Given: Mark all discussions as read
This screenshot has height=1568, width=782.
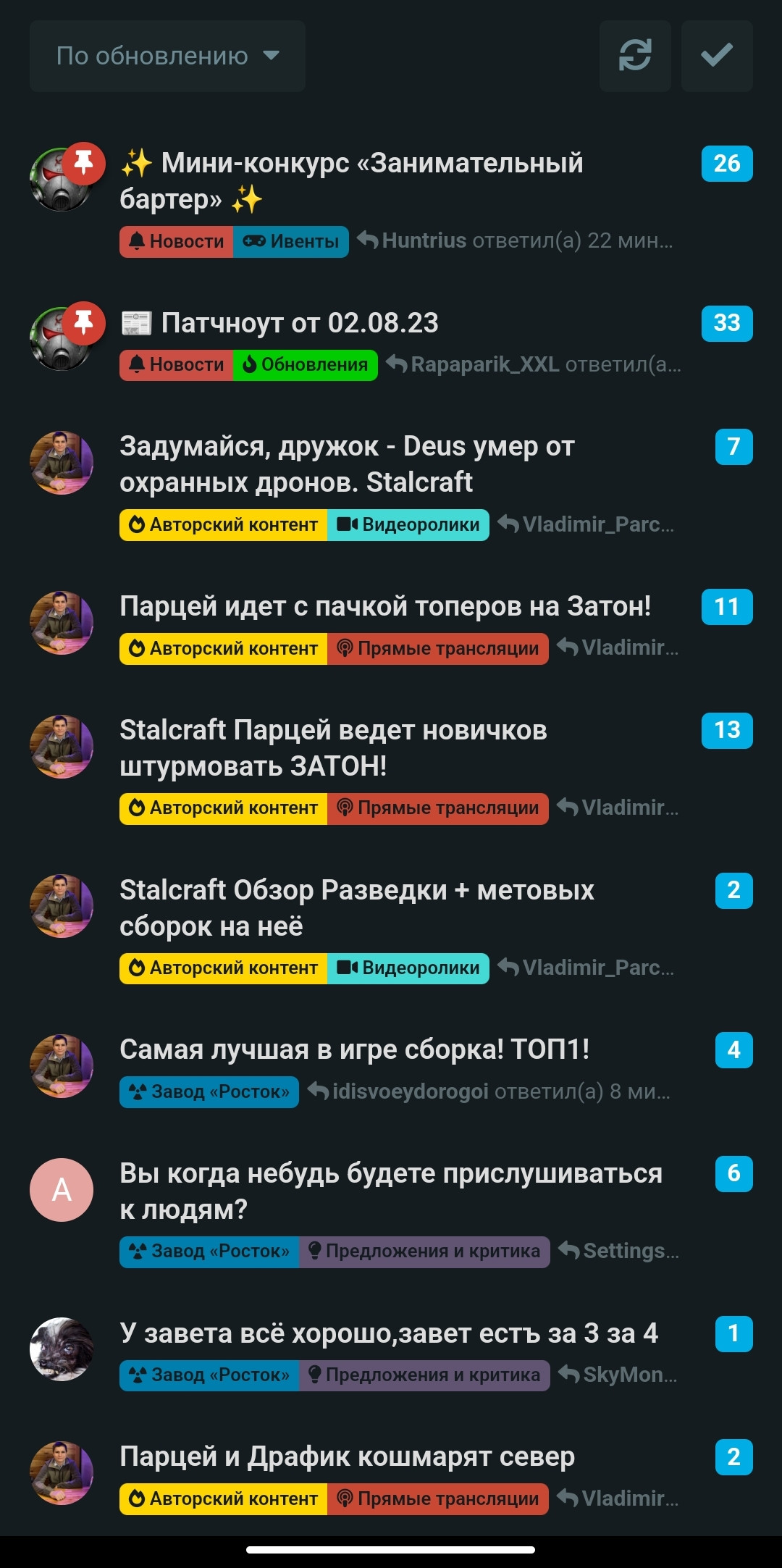Looking at the screenshot, I should [x=717, y=56].
